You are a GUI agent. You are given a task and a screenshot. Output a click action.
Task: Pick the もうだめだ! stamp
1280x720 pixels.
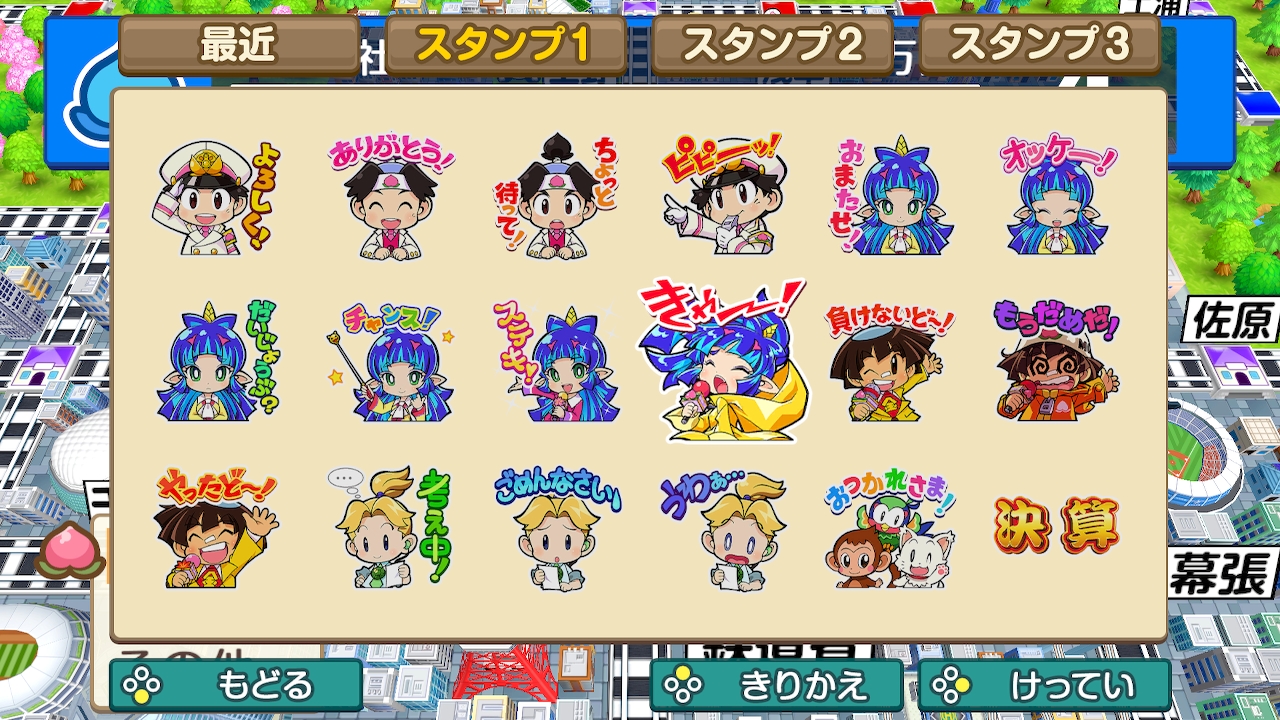(x=1057, y=362)
